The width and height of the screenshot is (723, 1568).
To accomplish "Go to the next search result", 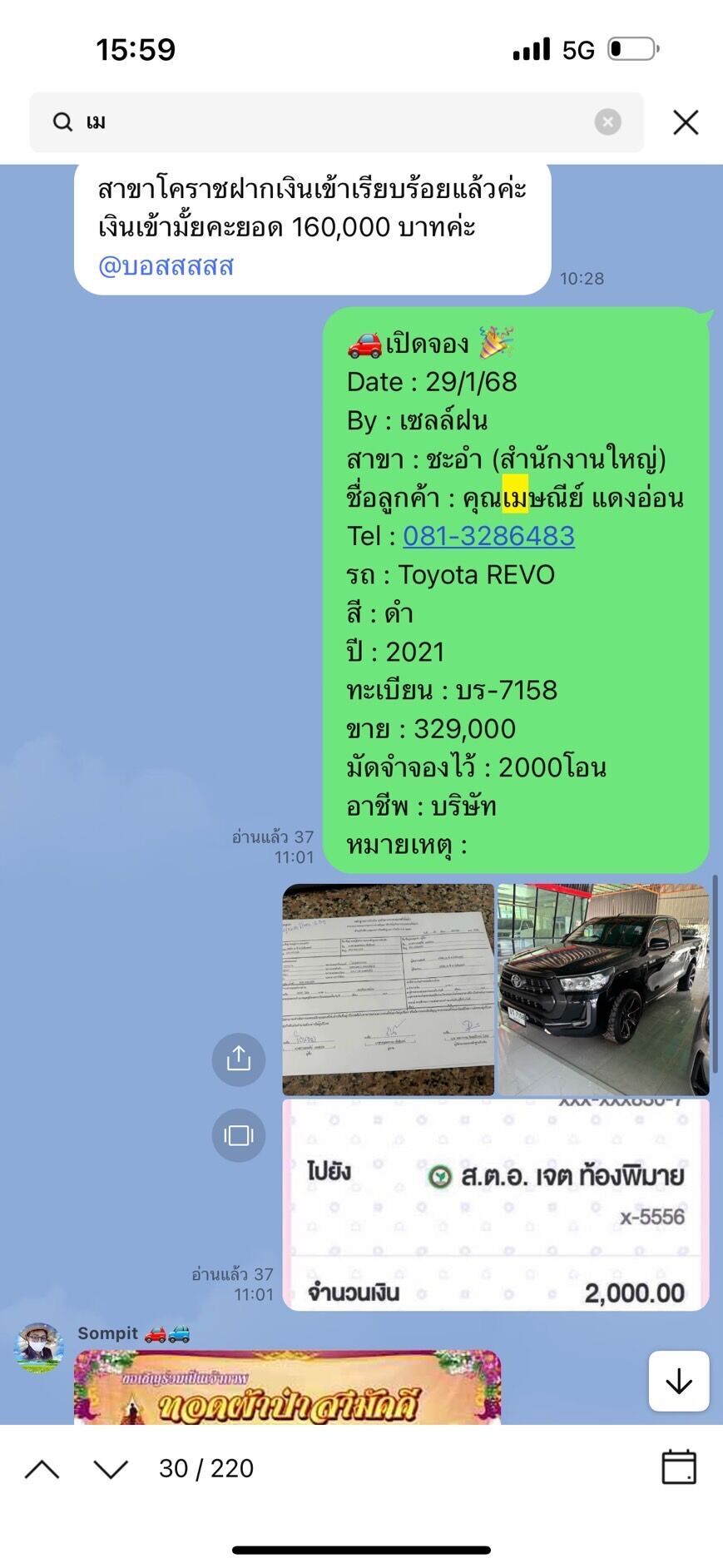I will click(x=111, y=1469).
